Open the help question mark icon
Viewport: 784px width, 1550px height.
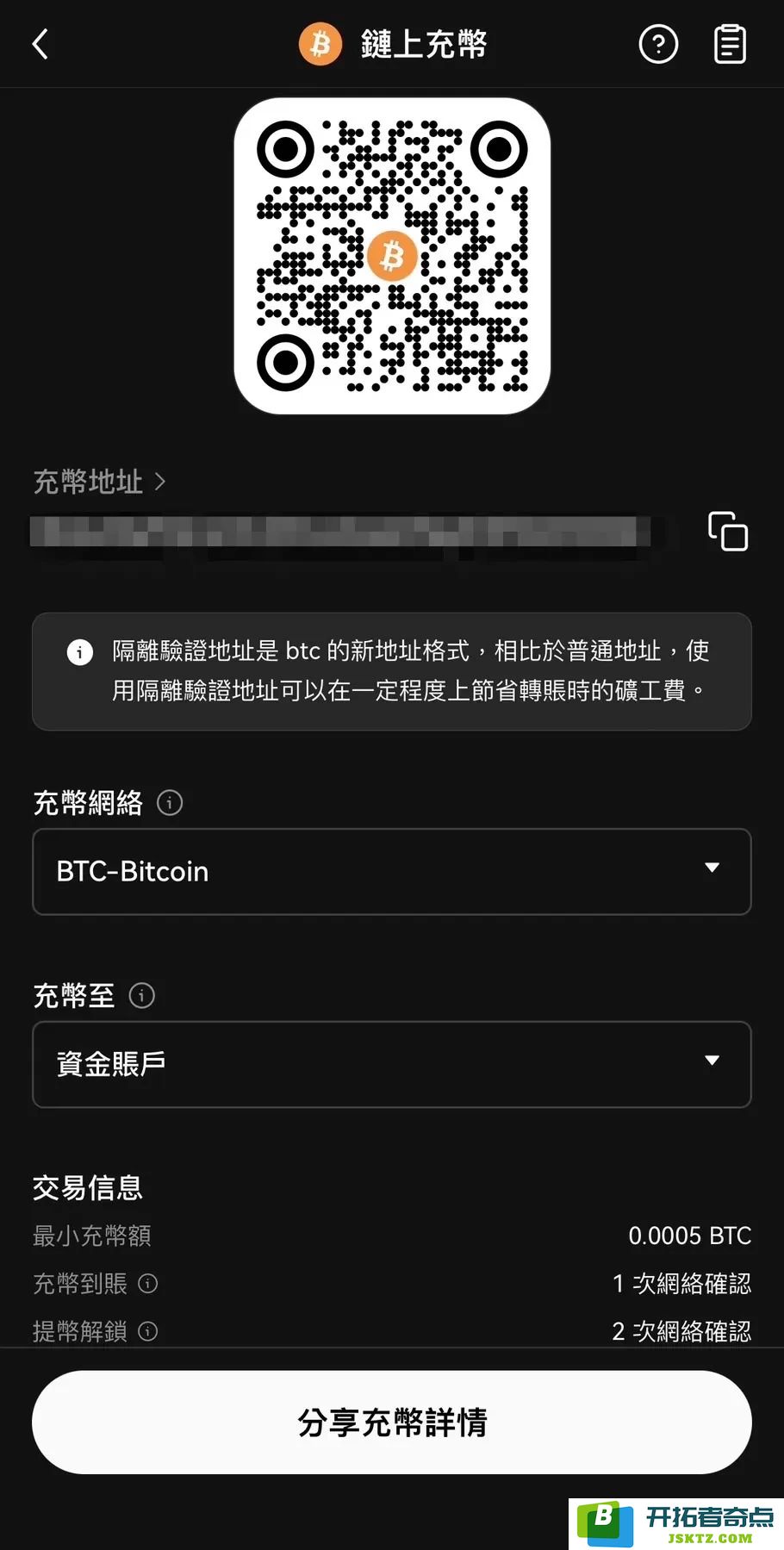point(658,44)
